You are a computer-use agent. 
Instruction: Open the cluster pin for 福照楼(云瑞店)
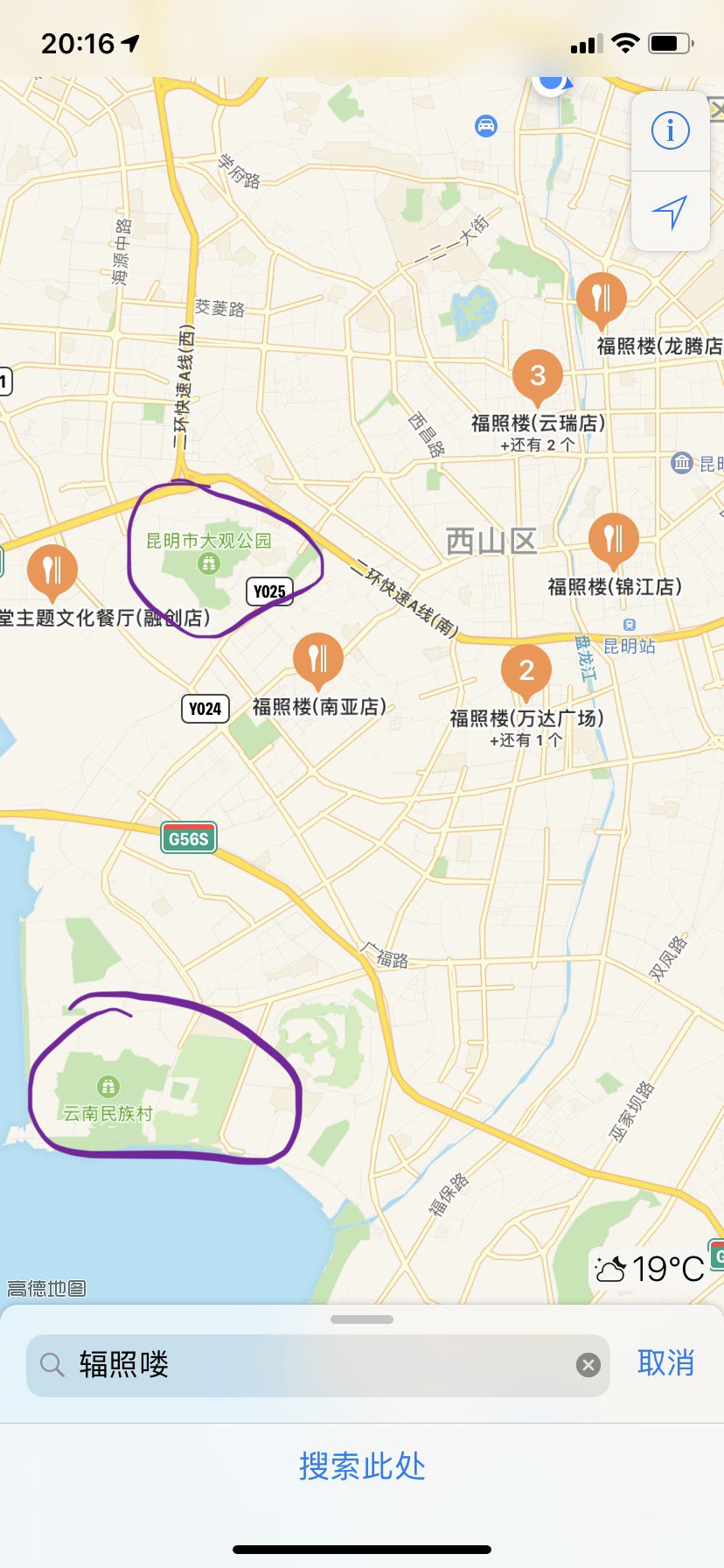538,376
